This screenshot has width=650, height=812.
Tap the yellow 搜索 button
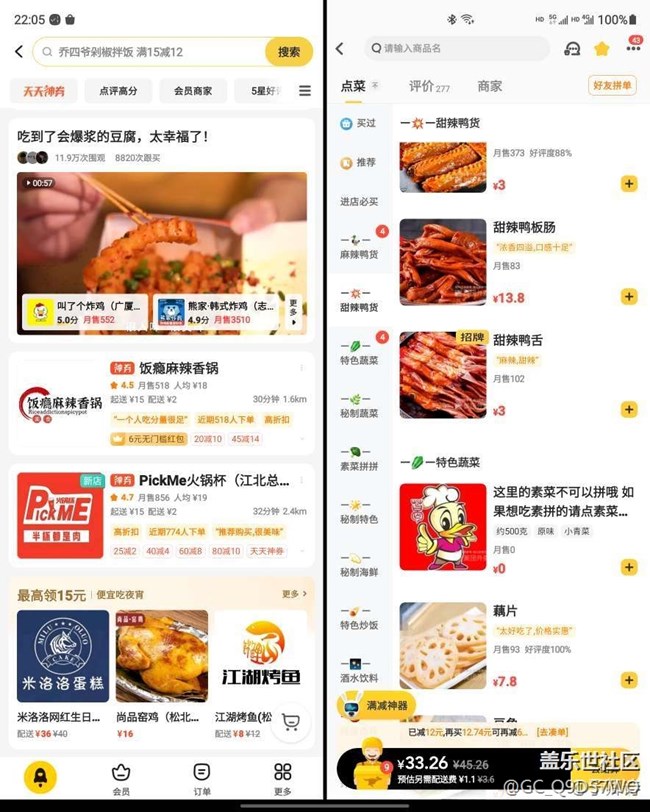(288, 52)
